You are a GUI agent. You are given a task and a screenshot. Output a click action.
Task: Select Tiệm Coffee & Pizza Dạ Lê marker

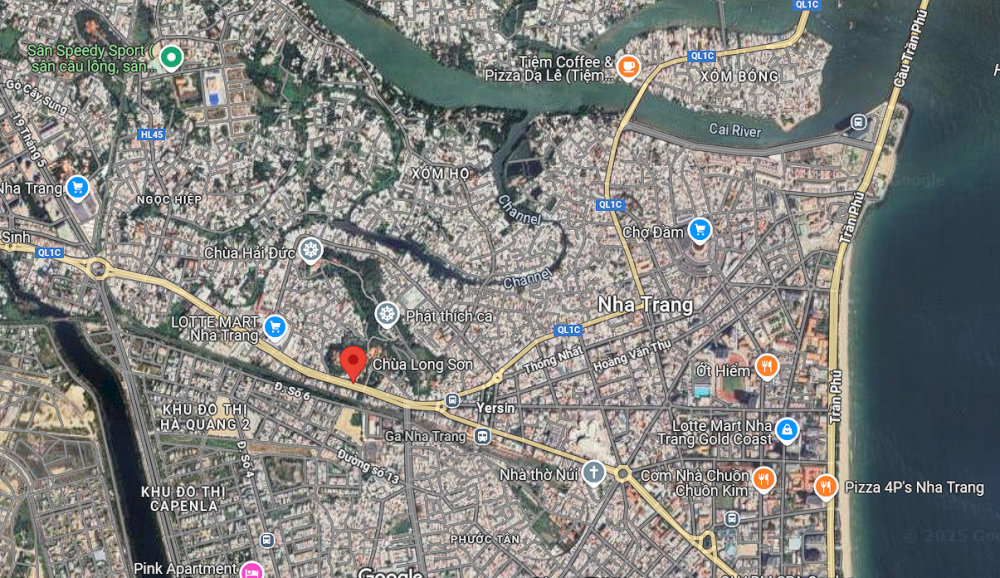coord(628,67)
